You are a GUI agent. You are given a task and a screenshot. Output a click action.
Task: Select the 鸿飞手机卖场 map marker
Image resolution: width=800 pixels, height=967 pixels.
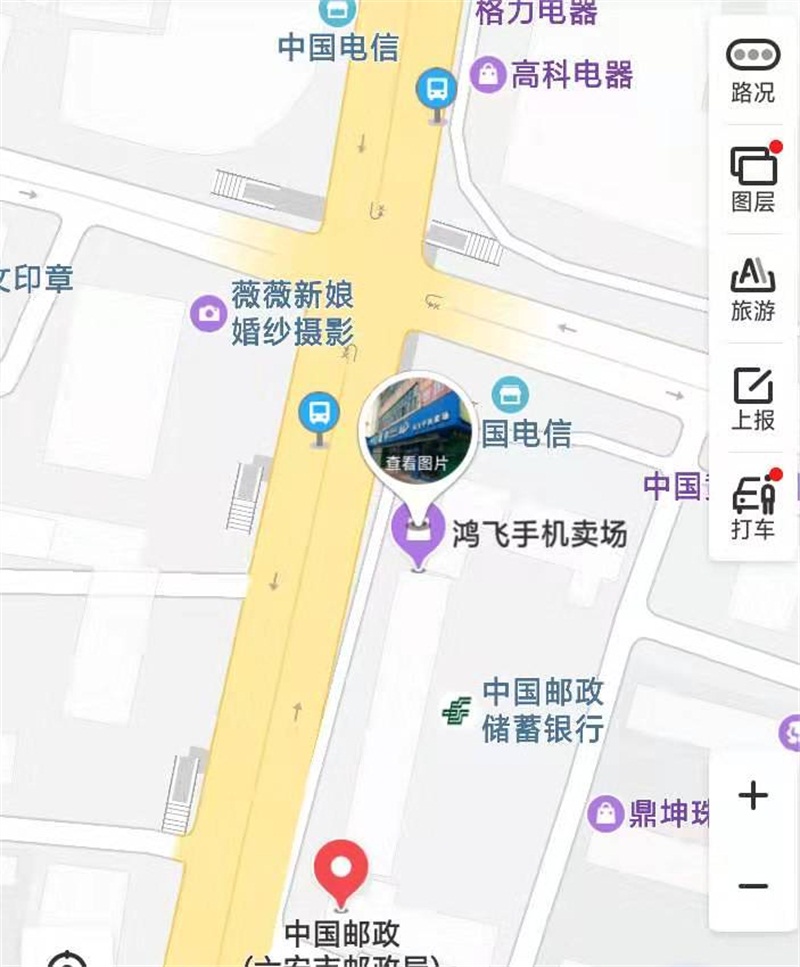tap(418, 528)
